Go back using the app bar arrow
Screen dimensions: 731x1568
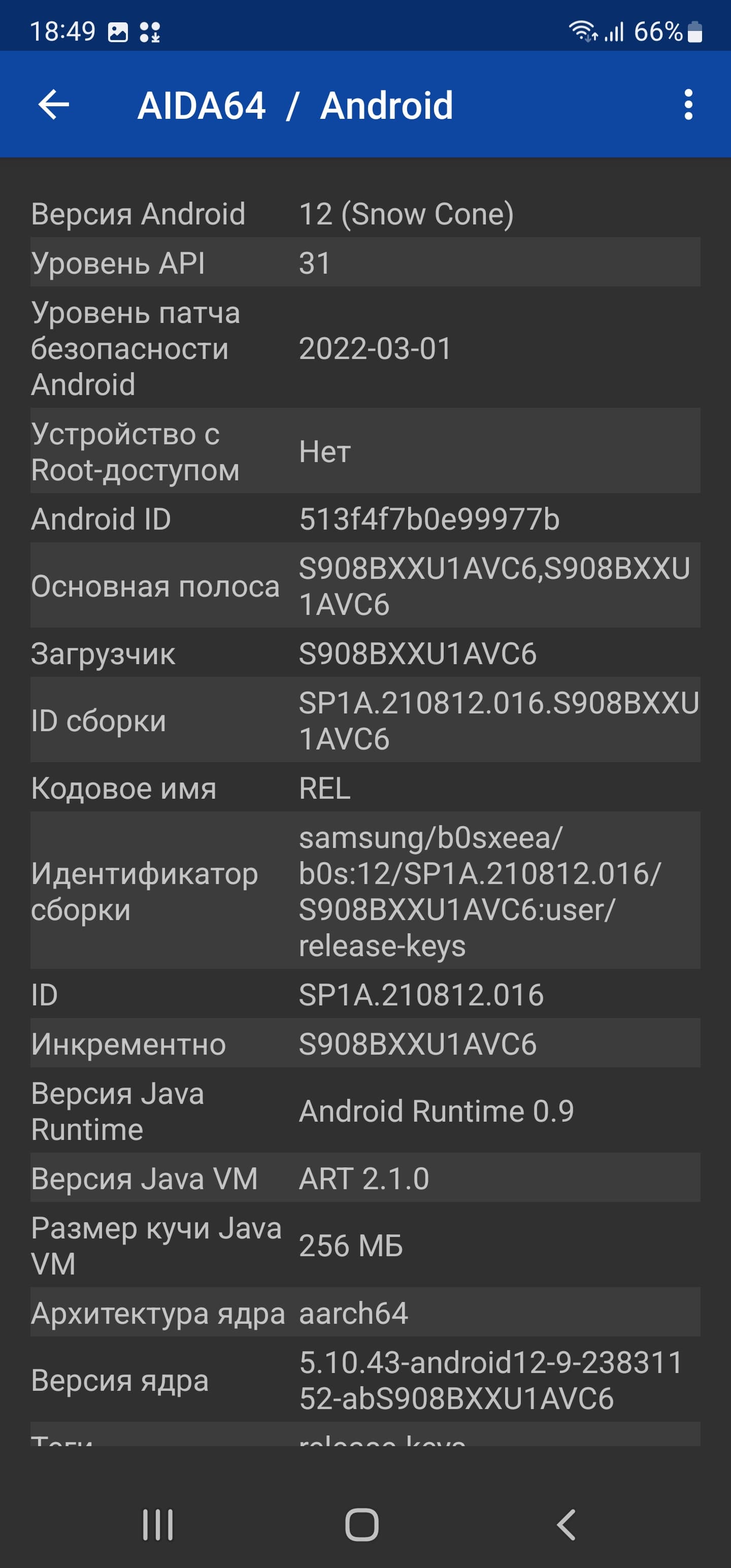coord(54,105)
